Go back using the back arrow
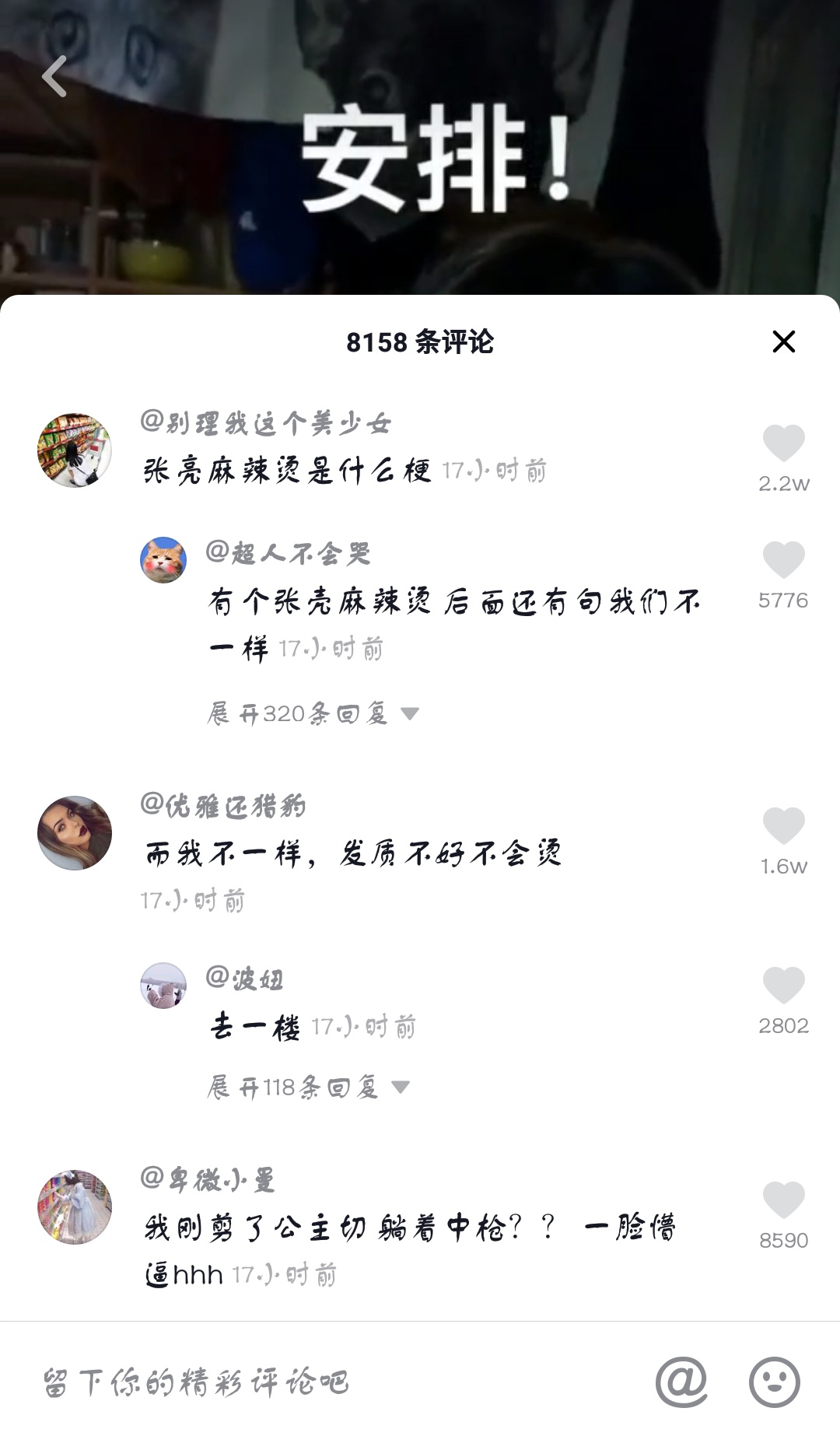This screenshot has width=840, height=1443. 53,76
